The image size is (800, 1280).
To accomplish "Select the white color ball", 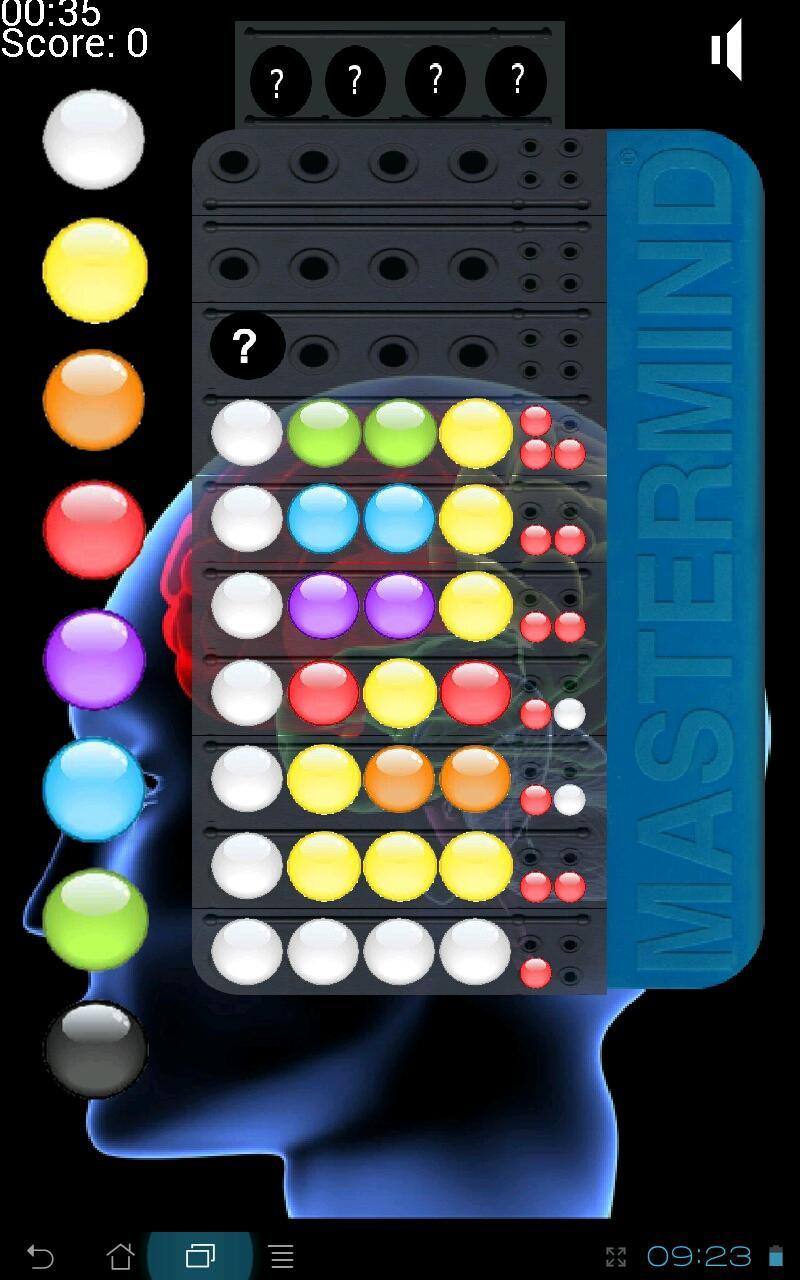I will click(94, 139).
